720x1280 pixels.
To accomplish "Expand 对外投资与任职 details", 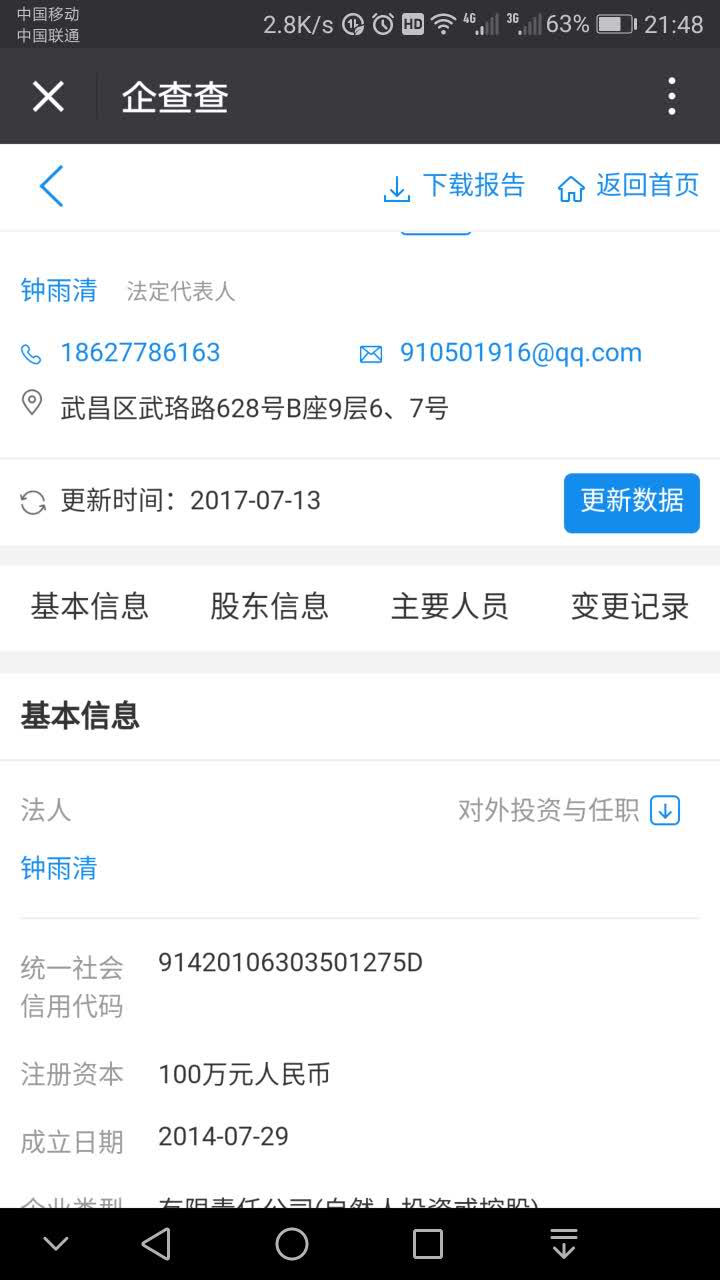I will pyautogui.click(x=568, y=810).
